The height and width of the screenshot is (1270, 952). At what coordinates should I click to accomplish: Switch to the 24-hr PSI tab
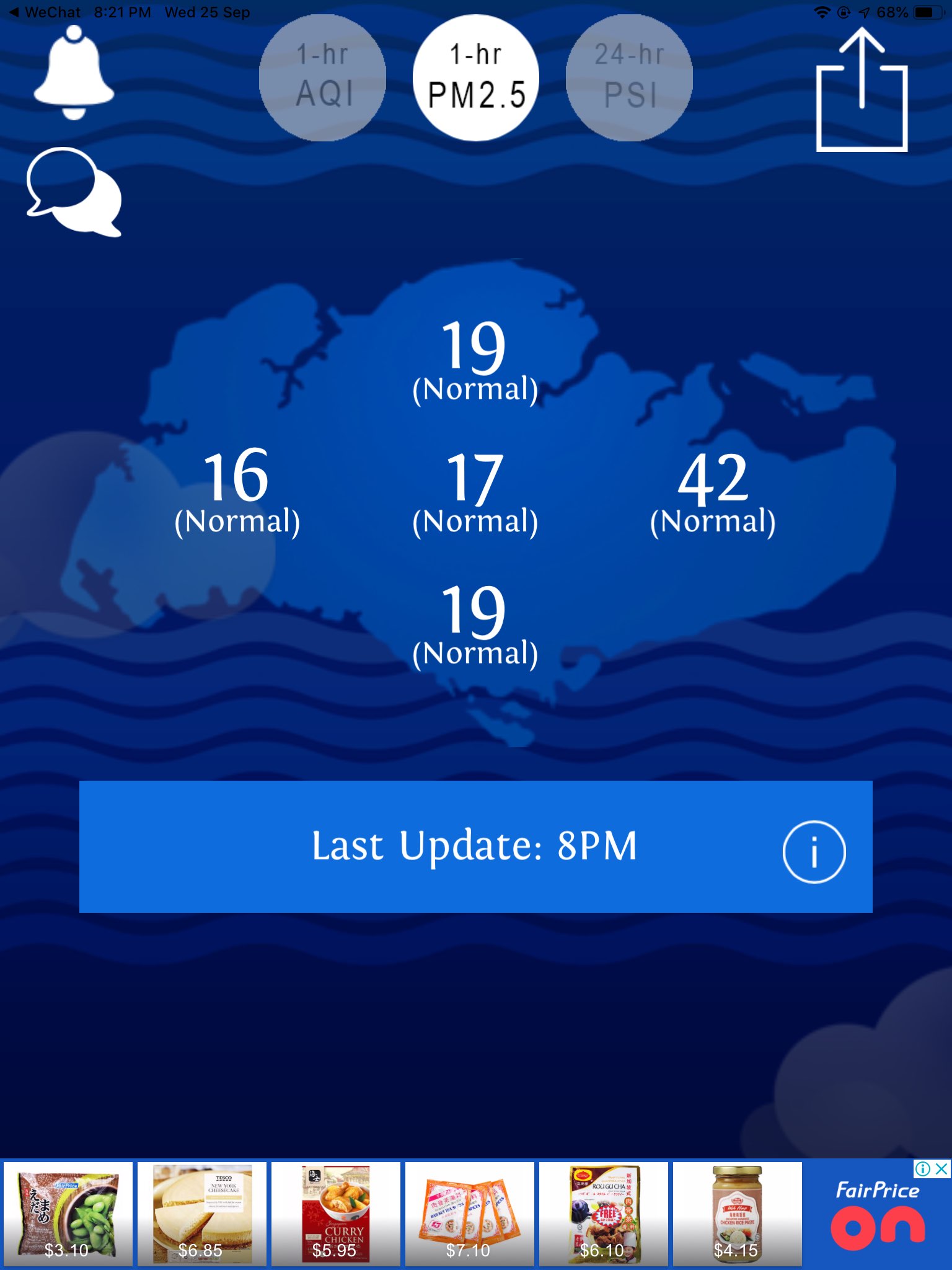[629, 78]
